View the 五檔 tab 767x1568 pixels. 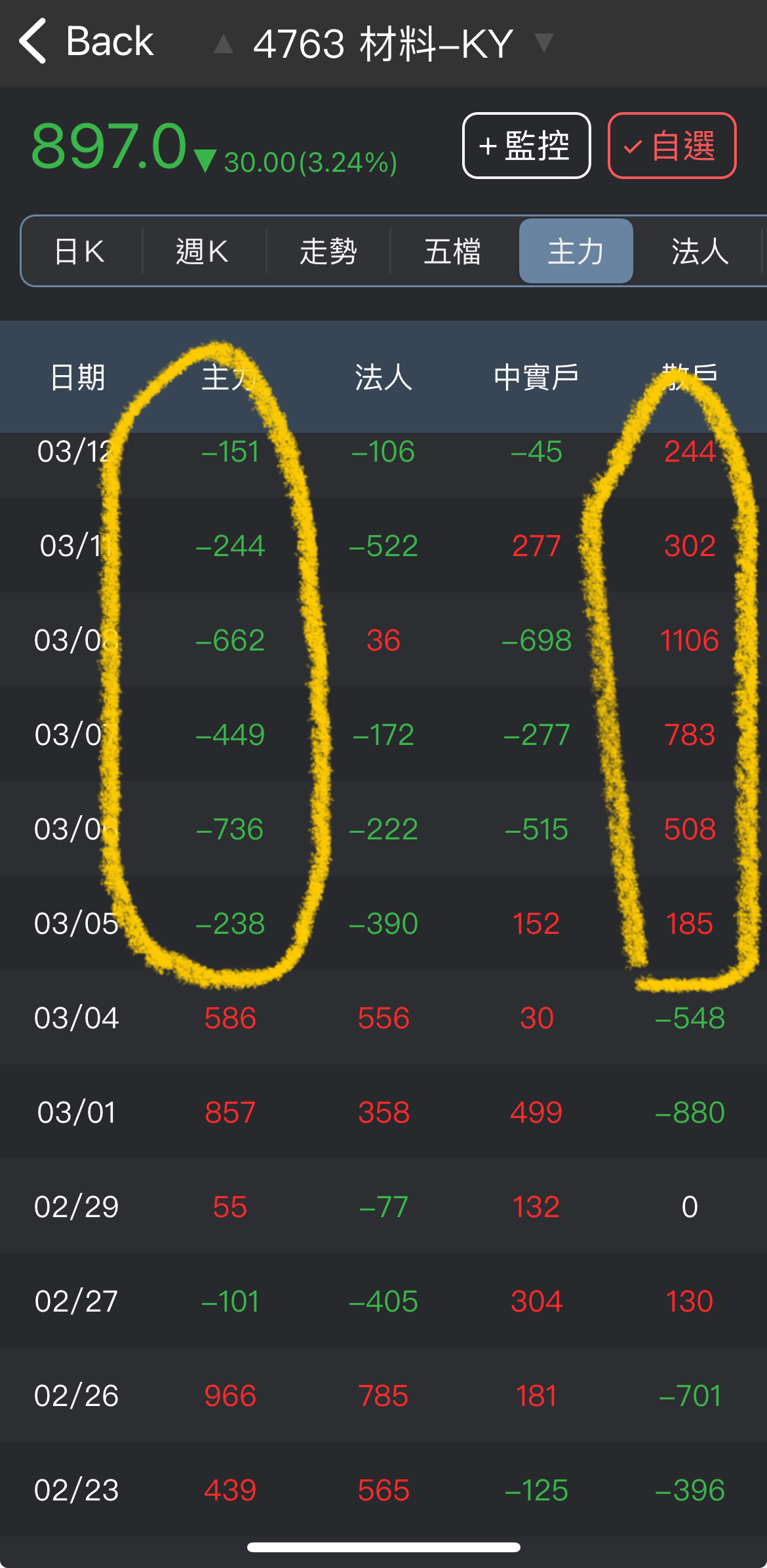tap(452, 251)
